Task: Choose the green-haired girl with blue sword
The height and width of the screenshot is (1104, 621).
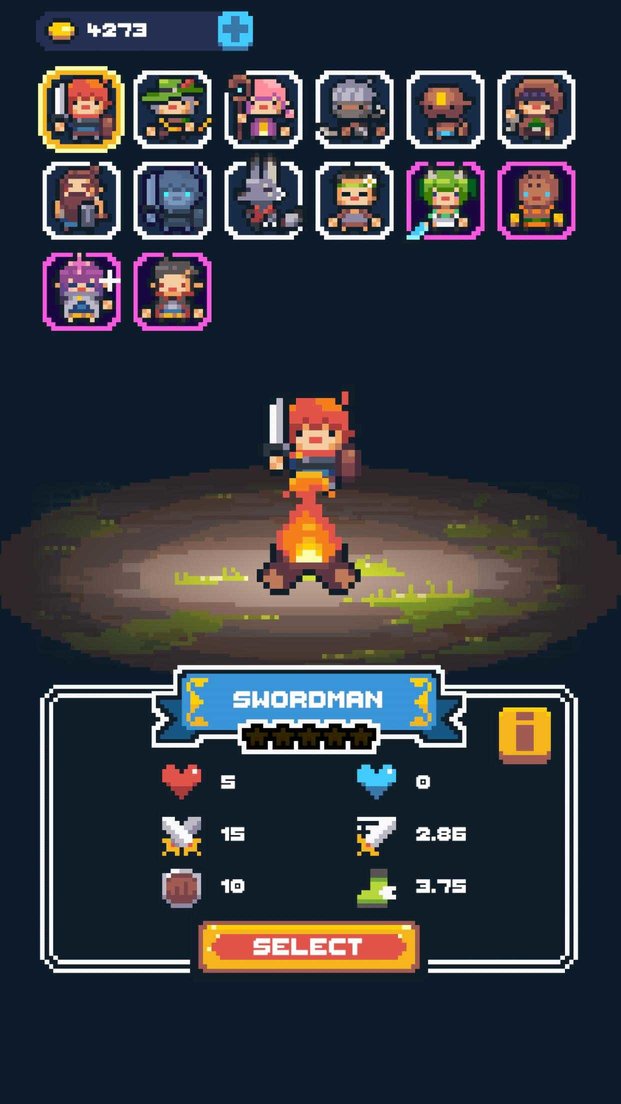Action: (x=445, y=200)
